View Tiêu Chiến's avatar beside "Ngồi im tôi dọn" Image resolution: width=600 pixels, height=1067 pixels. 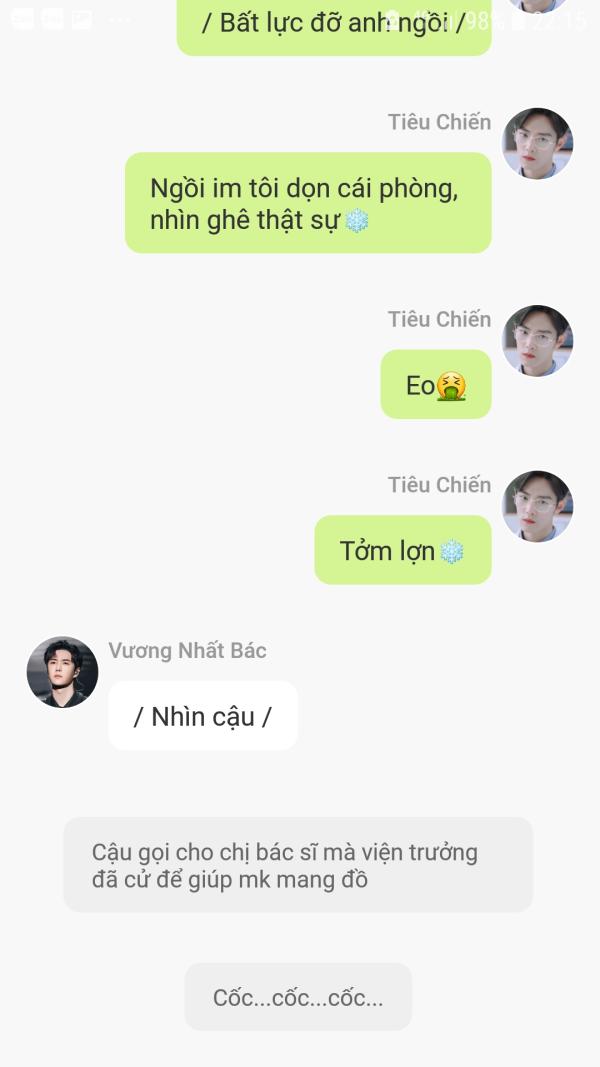537,144
